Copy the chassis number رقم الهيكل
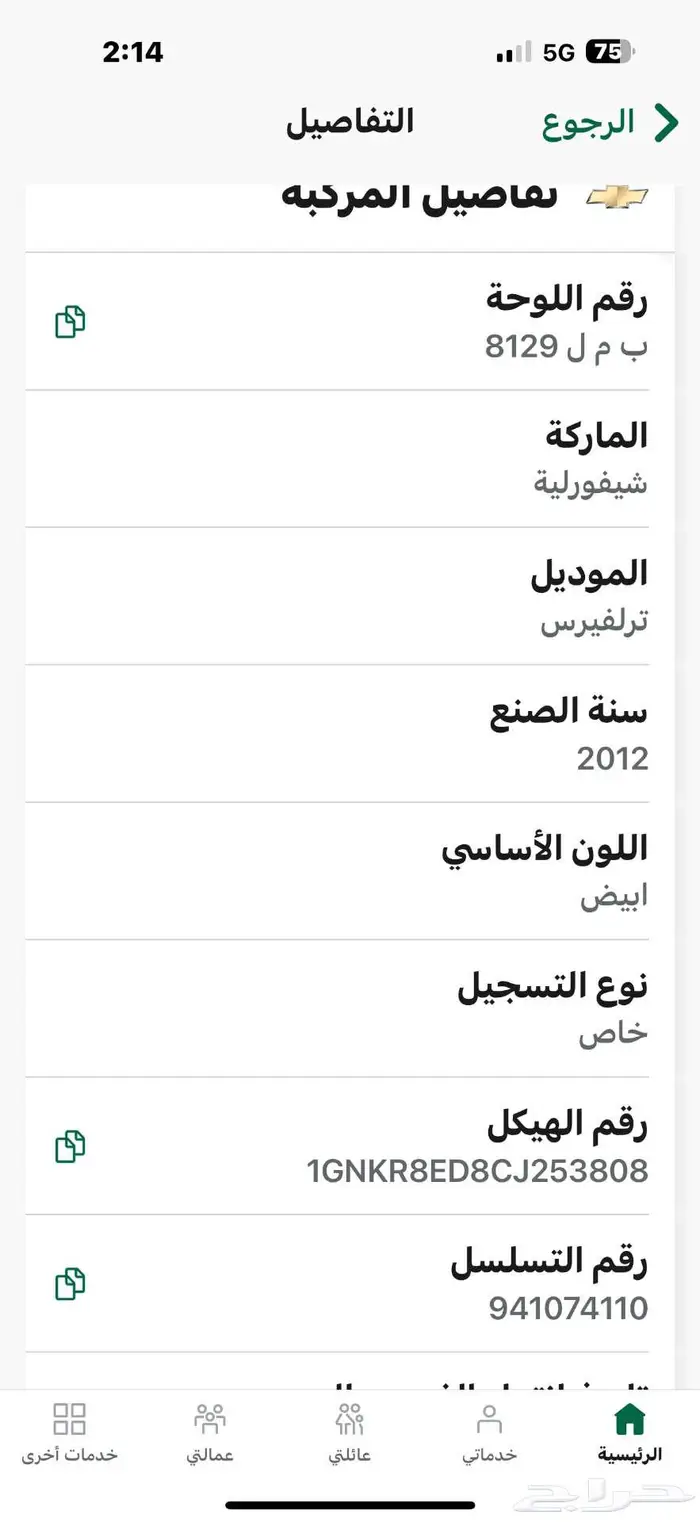This screenshot has height=1522, width=700. 70,1146
